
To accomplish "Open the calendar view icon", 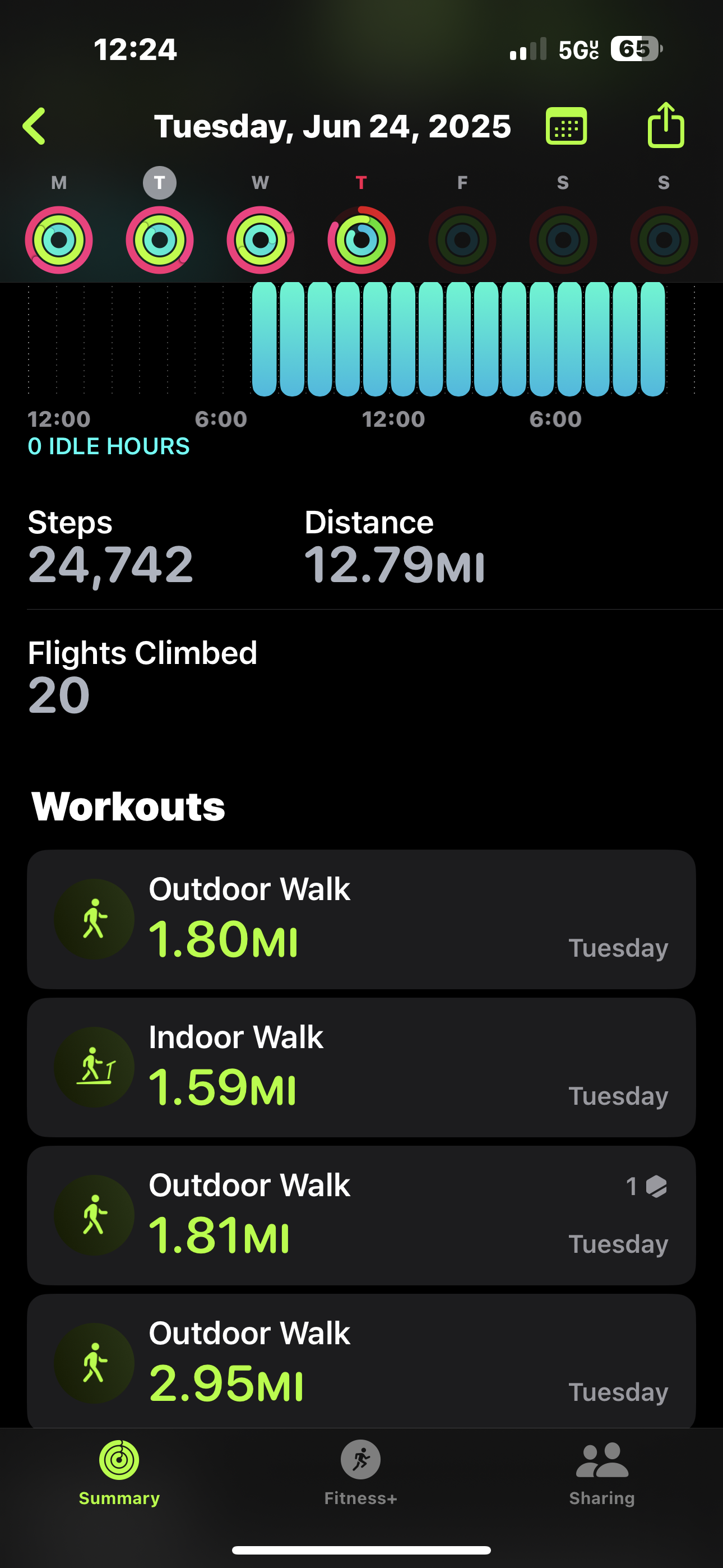I will 566,126.
